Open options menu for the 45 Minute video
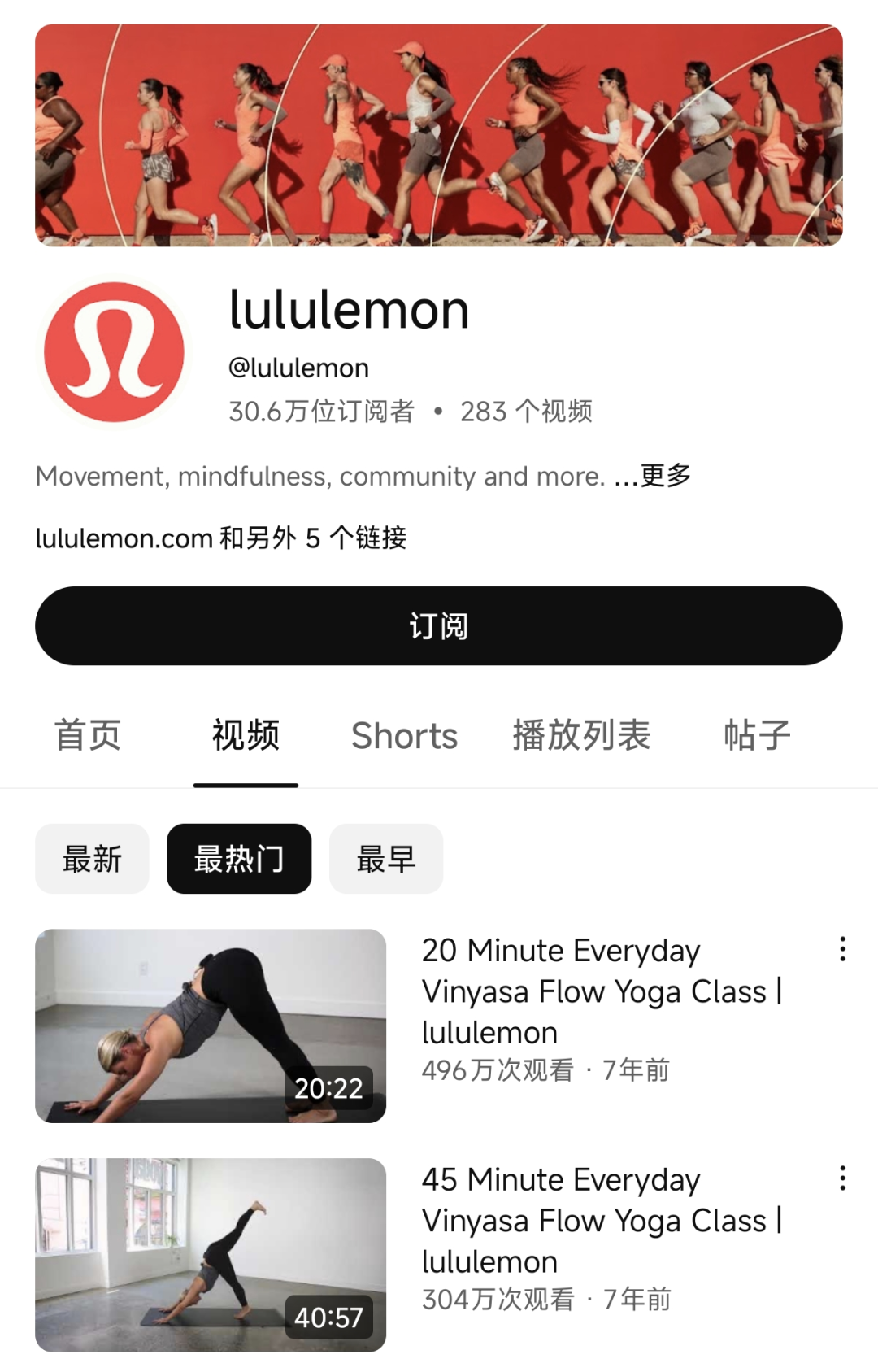The width and height of the screenshot is (878, 1372). (842, 1178)
